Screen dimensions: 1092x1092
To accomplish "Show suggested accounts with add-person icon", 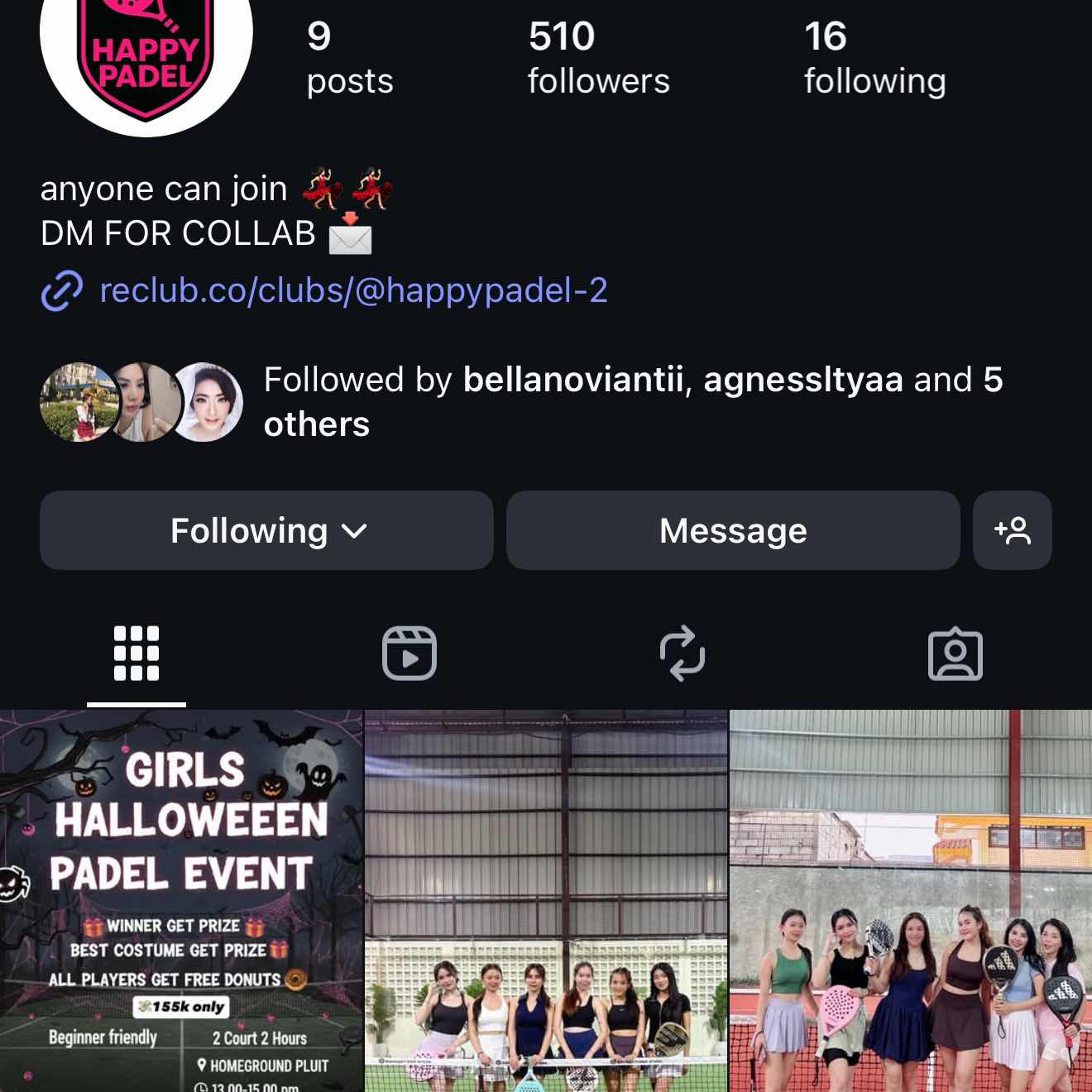I will (1013, 530).
